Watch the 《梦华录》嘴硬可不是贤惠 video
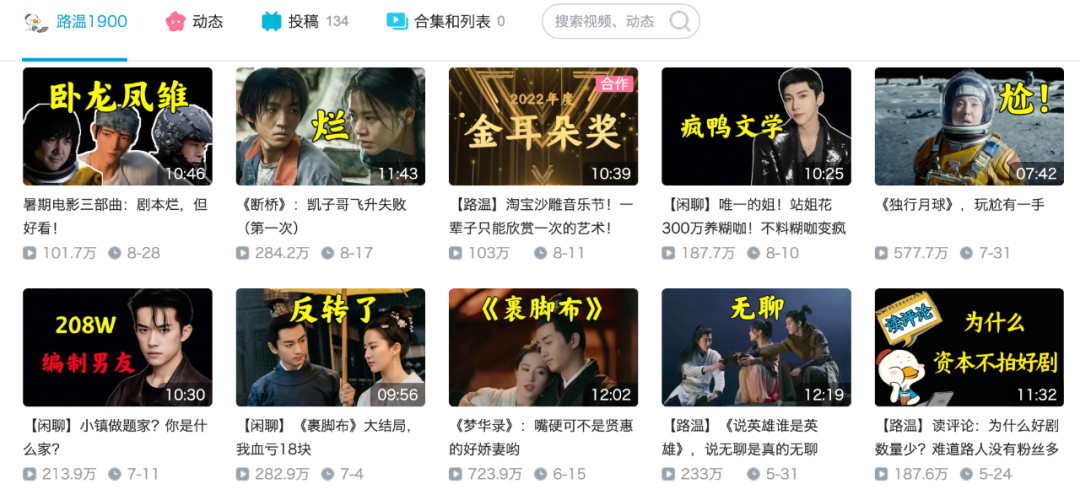Screen dimensions: 1080x500 [543, 348]
